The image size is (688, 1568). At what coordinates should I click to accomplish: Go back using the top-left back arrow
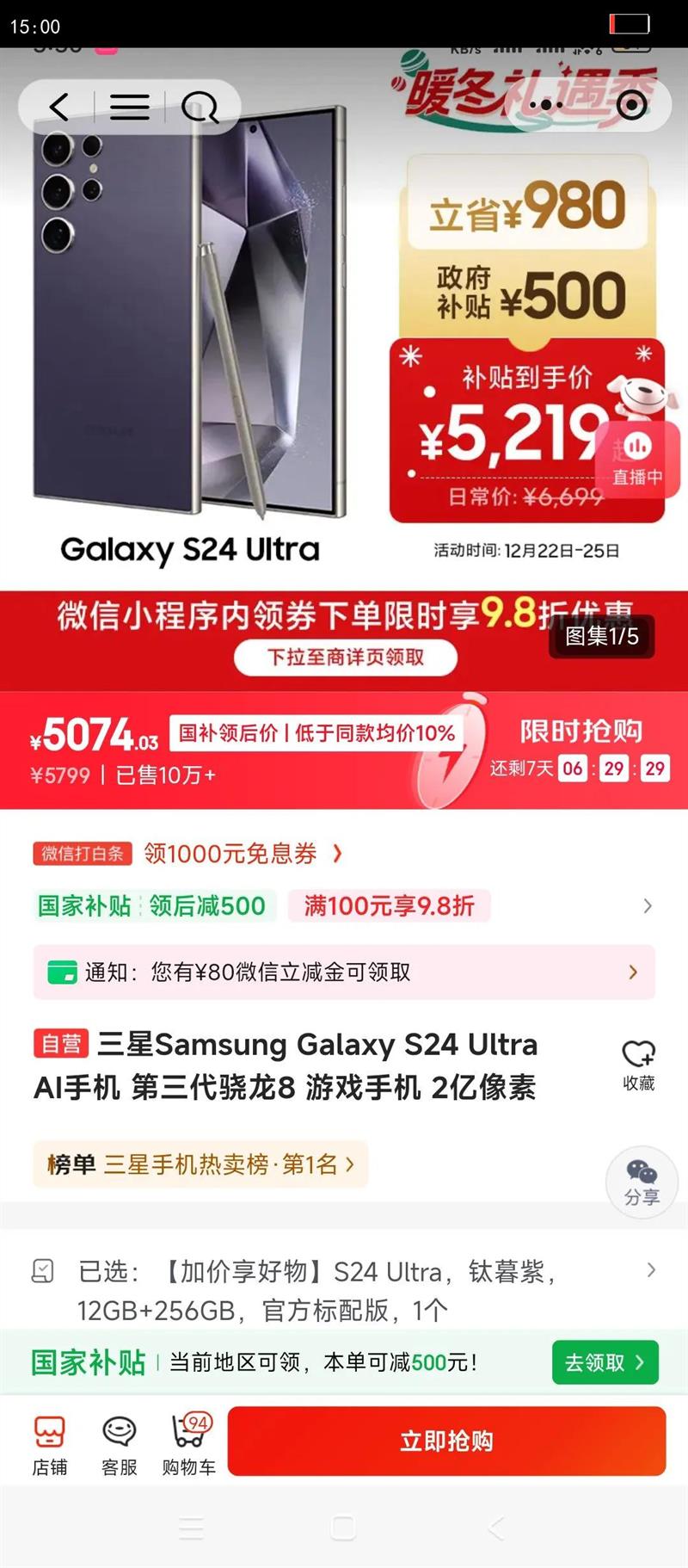(x=58, y=106)
